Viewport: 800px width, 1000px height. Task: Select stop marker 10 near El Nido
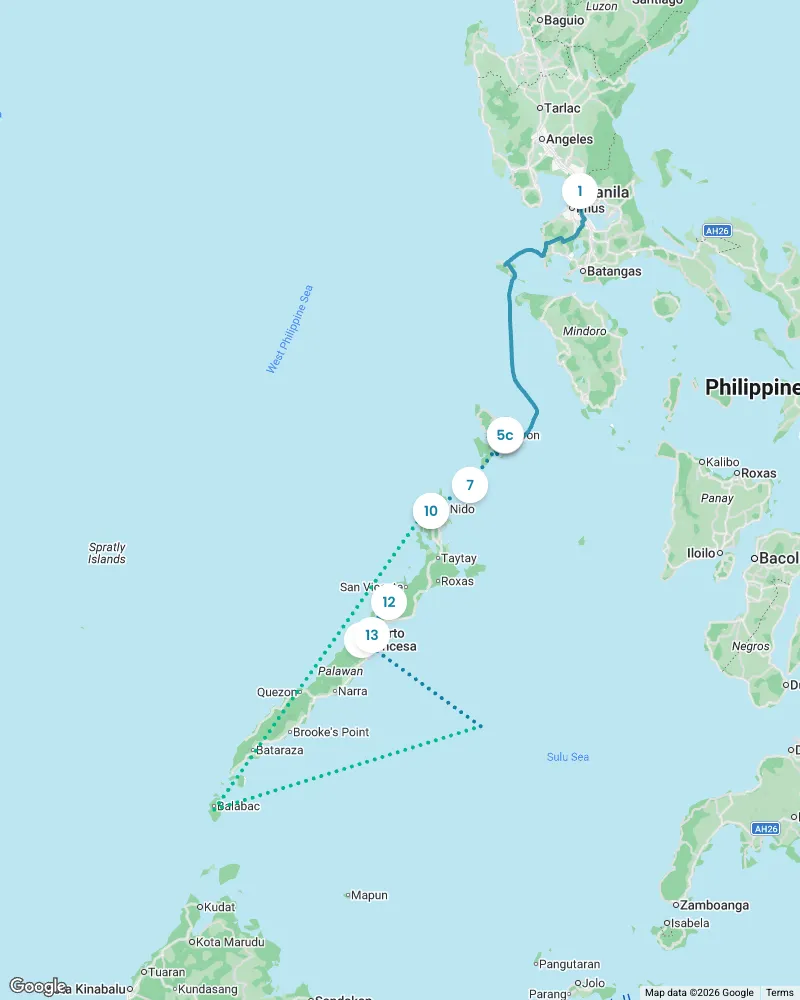(430, 511)
